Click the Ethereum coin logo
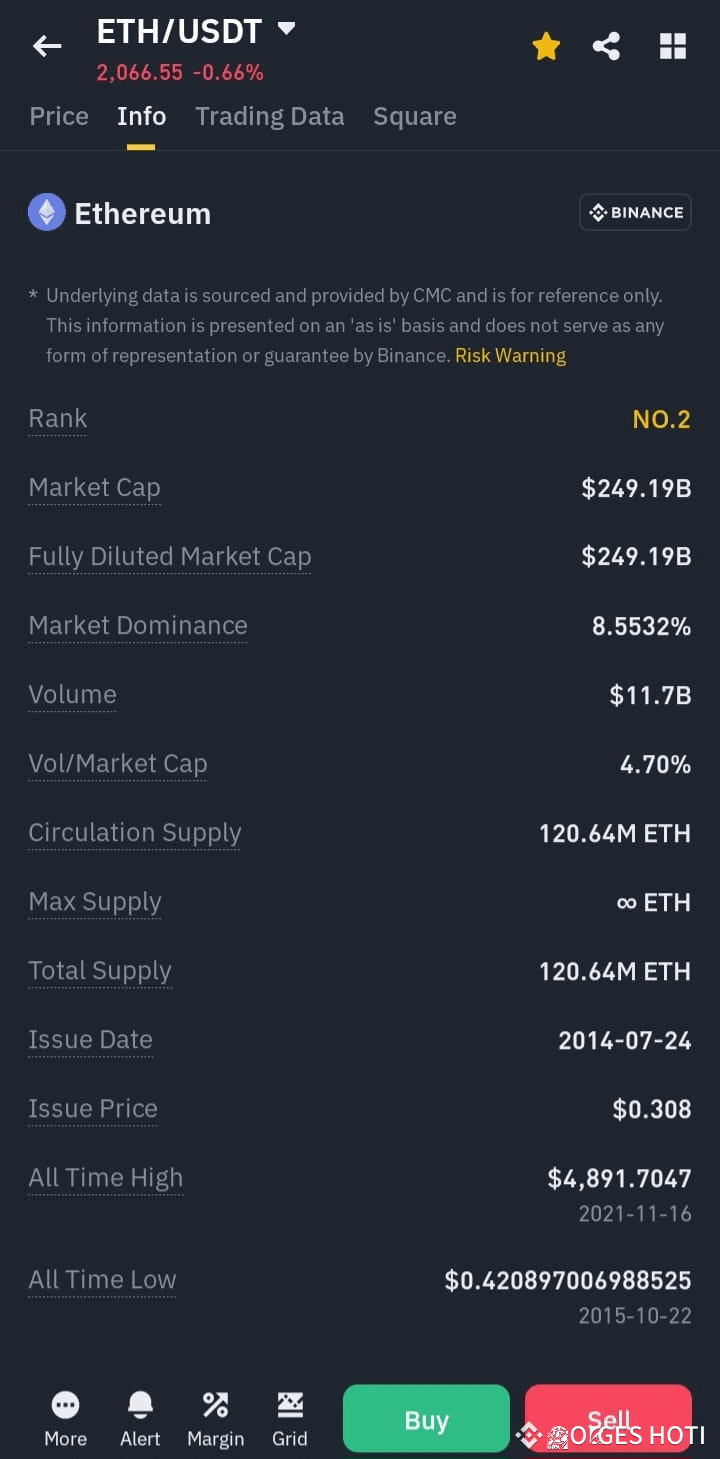 pyautogui.click(x=46, y=212)
